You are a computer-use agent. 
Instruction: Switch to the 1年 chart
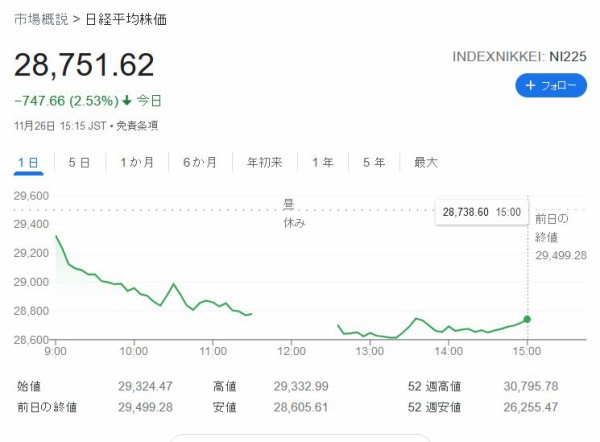(323, 162)
